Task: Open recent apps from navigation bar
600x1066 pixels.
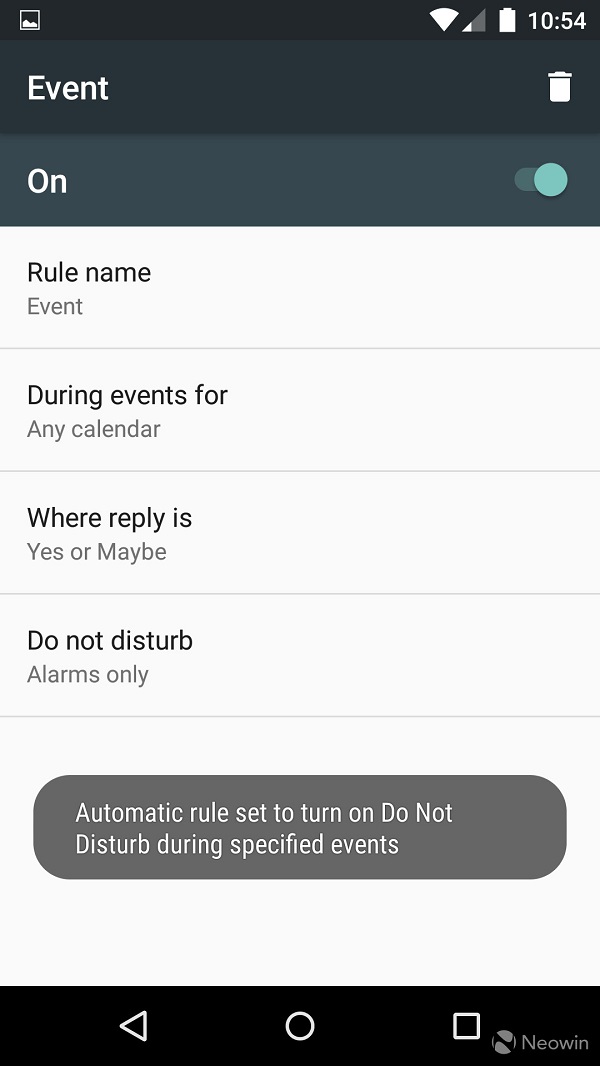Action: click(466, 1025)
